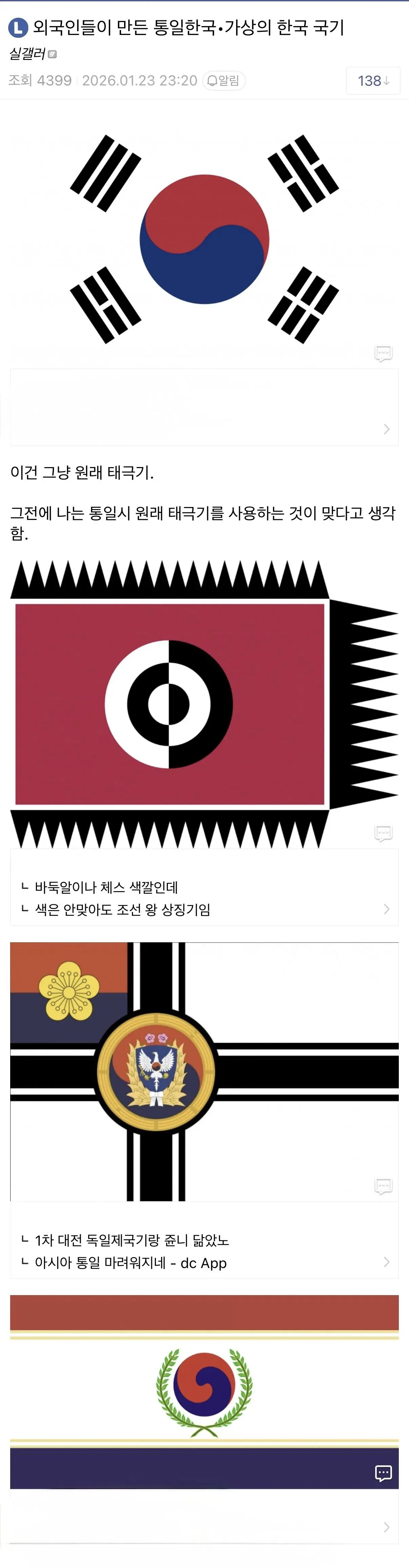Open image comment icon on the black cross flag
Screen dimensions: 409x1568
[x=383, y=1186]
